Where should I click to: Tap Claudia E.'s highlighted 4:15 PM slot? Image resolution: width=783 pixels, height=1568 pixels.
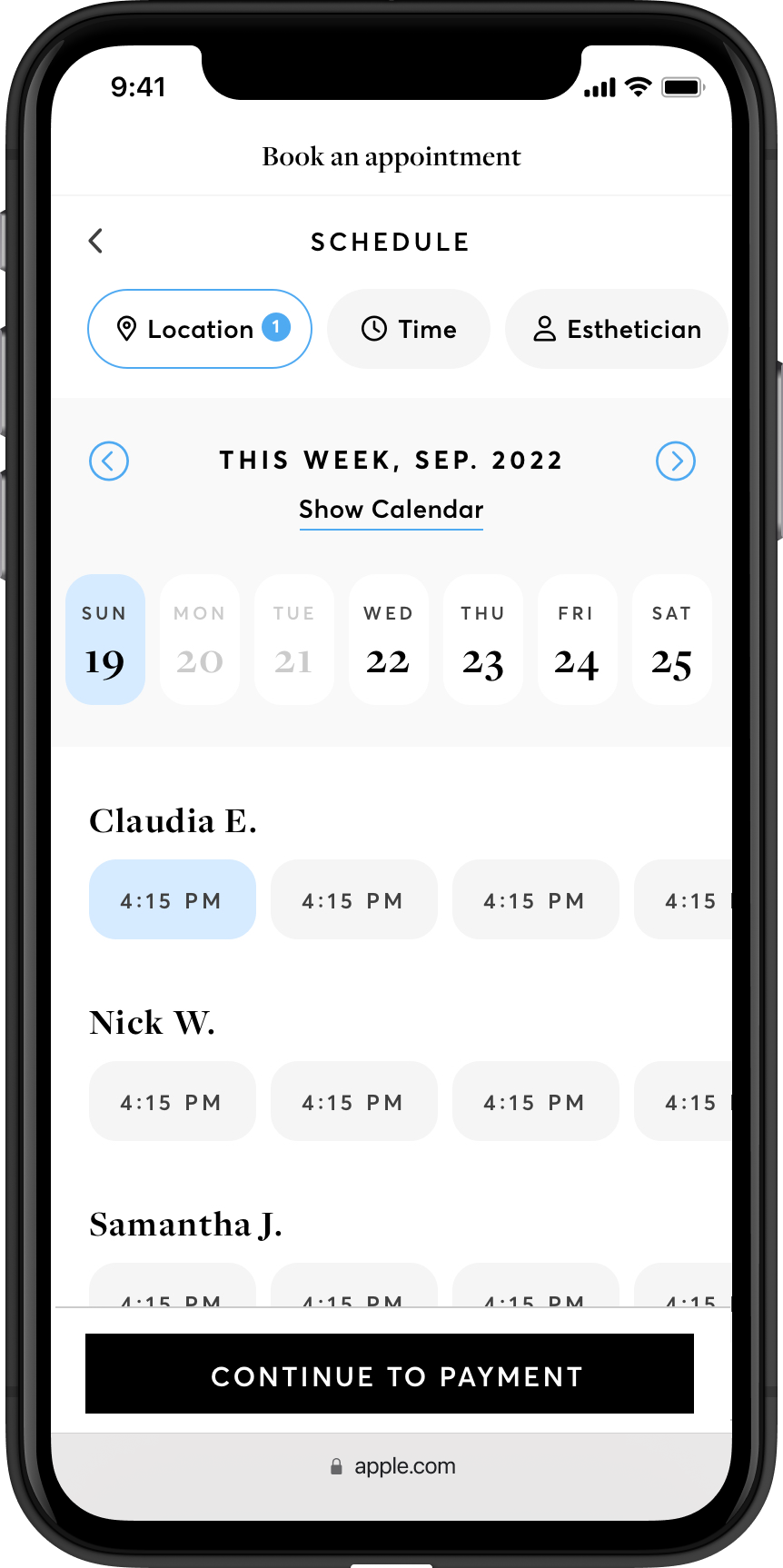click(x=173, y=899)
